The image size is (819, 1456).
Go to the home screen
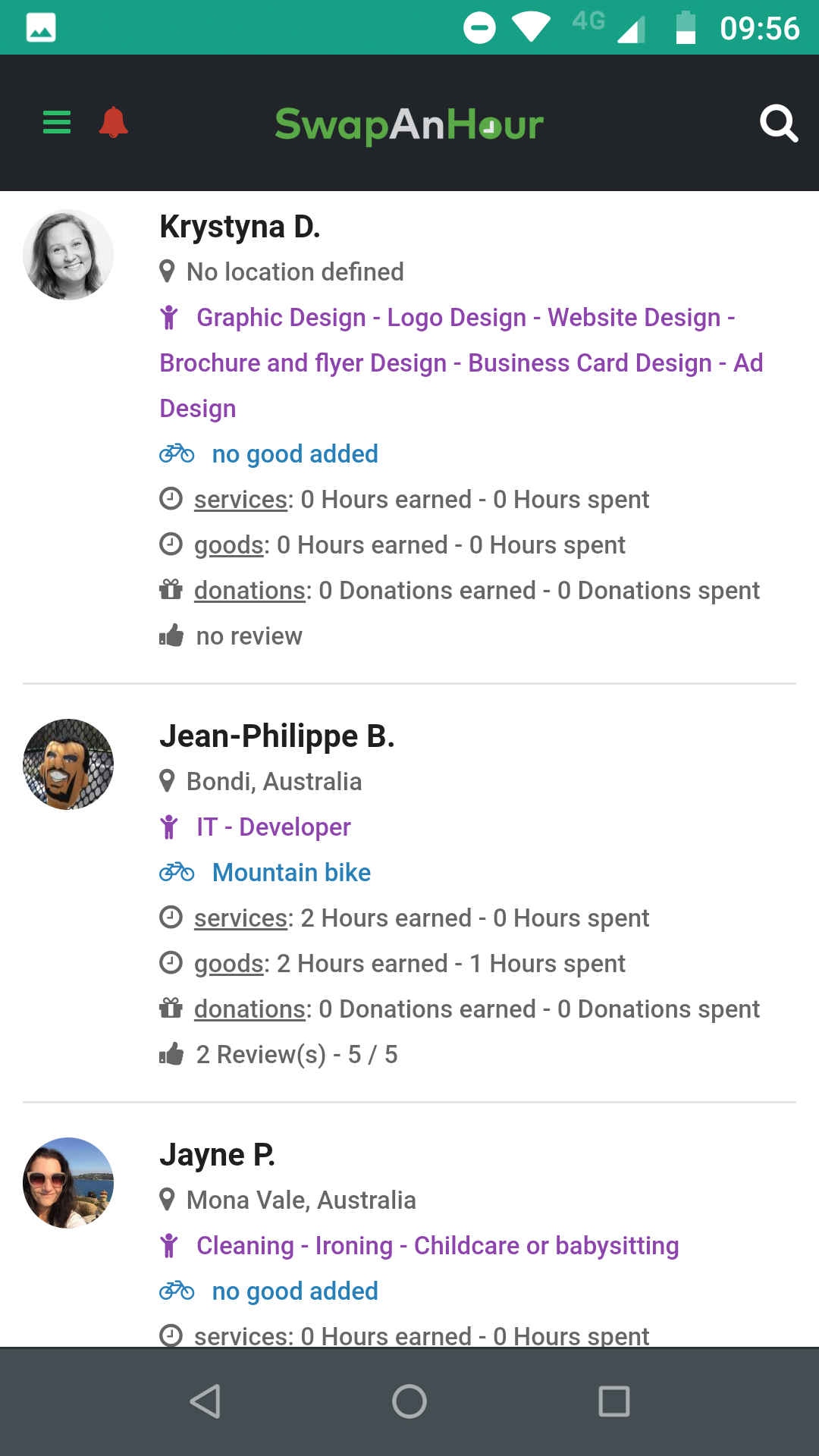[x=409, y=1401]
